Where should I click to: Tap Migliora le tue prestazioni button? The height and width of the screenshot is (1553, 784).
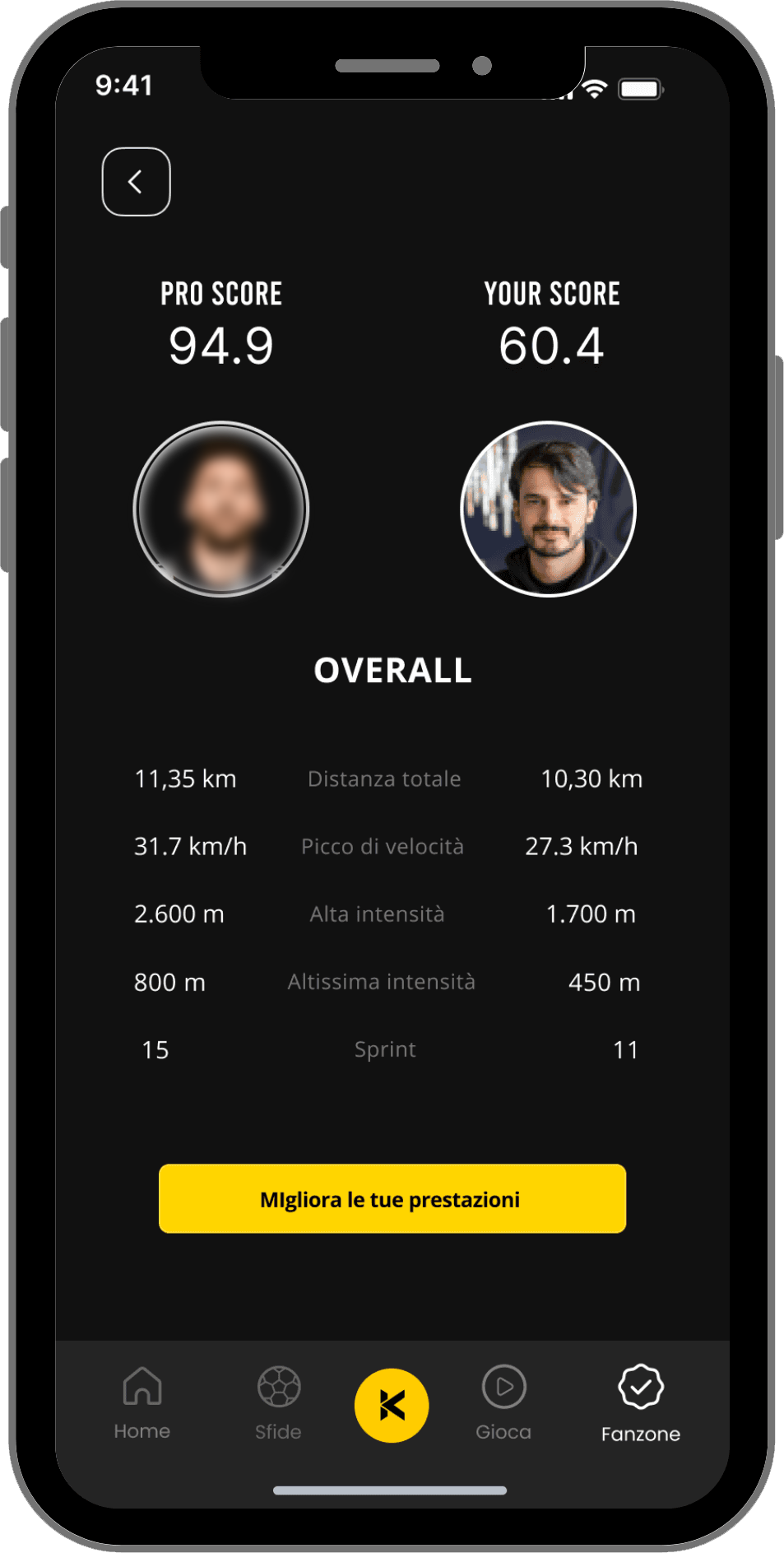point(392,1198)
